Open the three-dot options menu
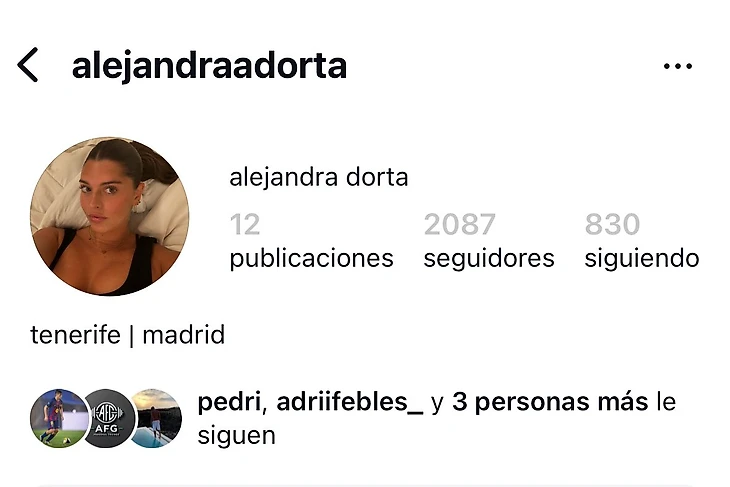The height and width of the screenshot is (487, 730). coord(677,67)
